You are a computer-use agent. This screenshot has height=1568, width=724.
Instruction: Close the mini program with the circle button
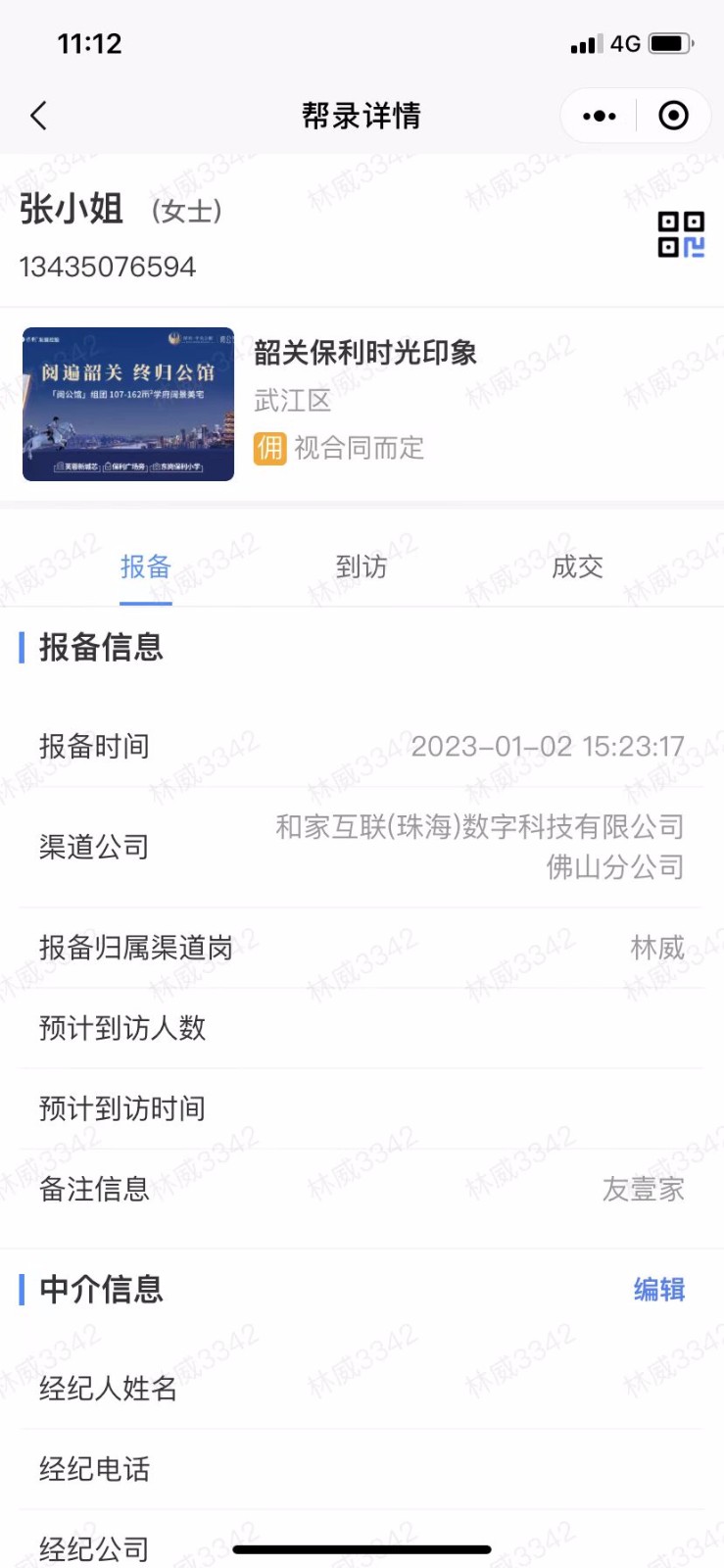coord(673,117)
